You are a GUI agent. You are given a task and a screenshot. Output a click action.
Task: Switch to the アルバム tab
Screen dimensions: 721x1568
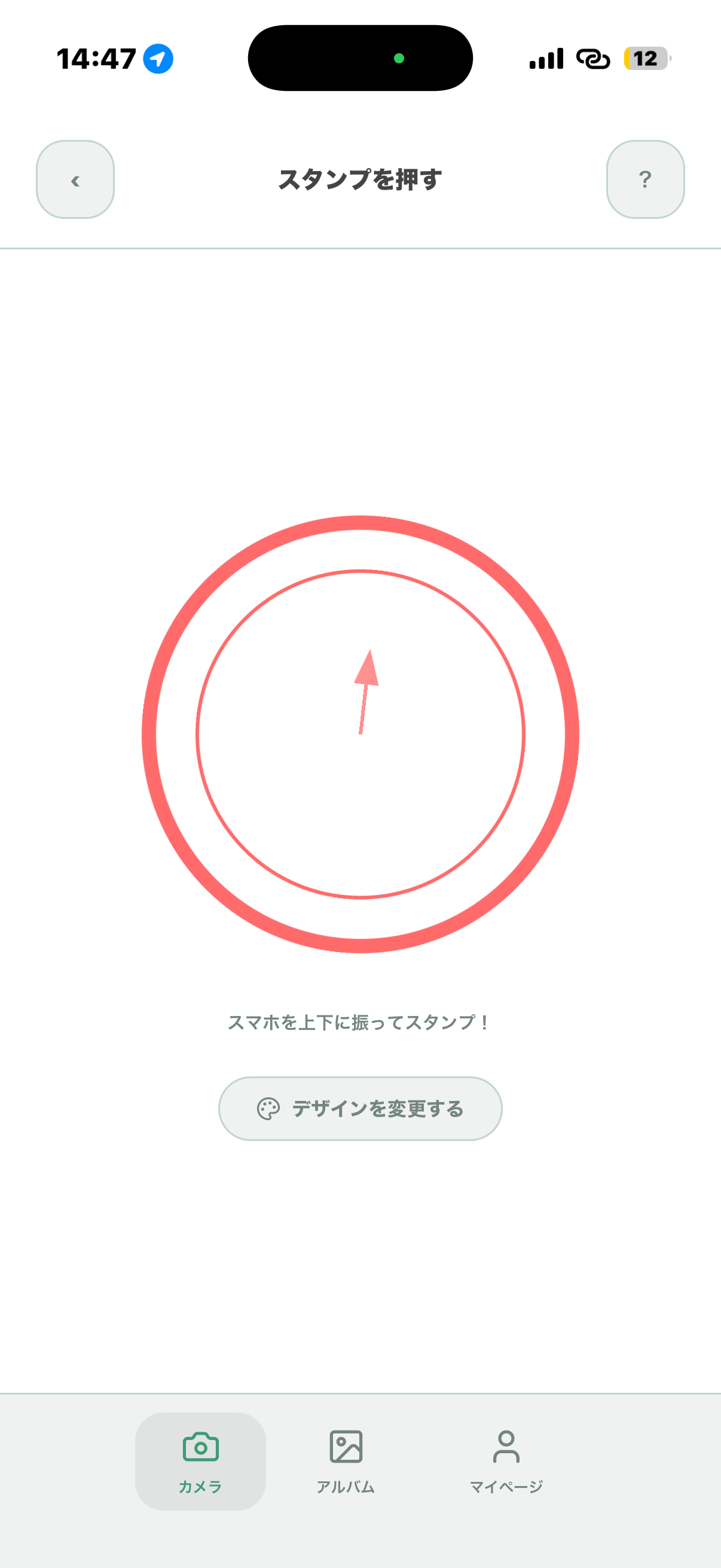click(346, 1462)
